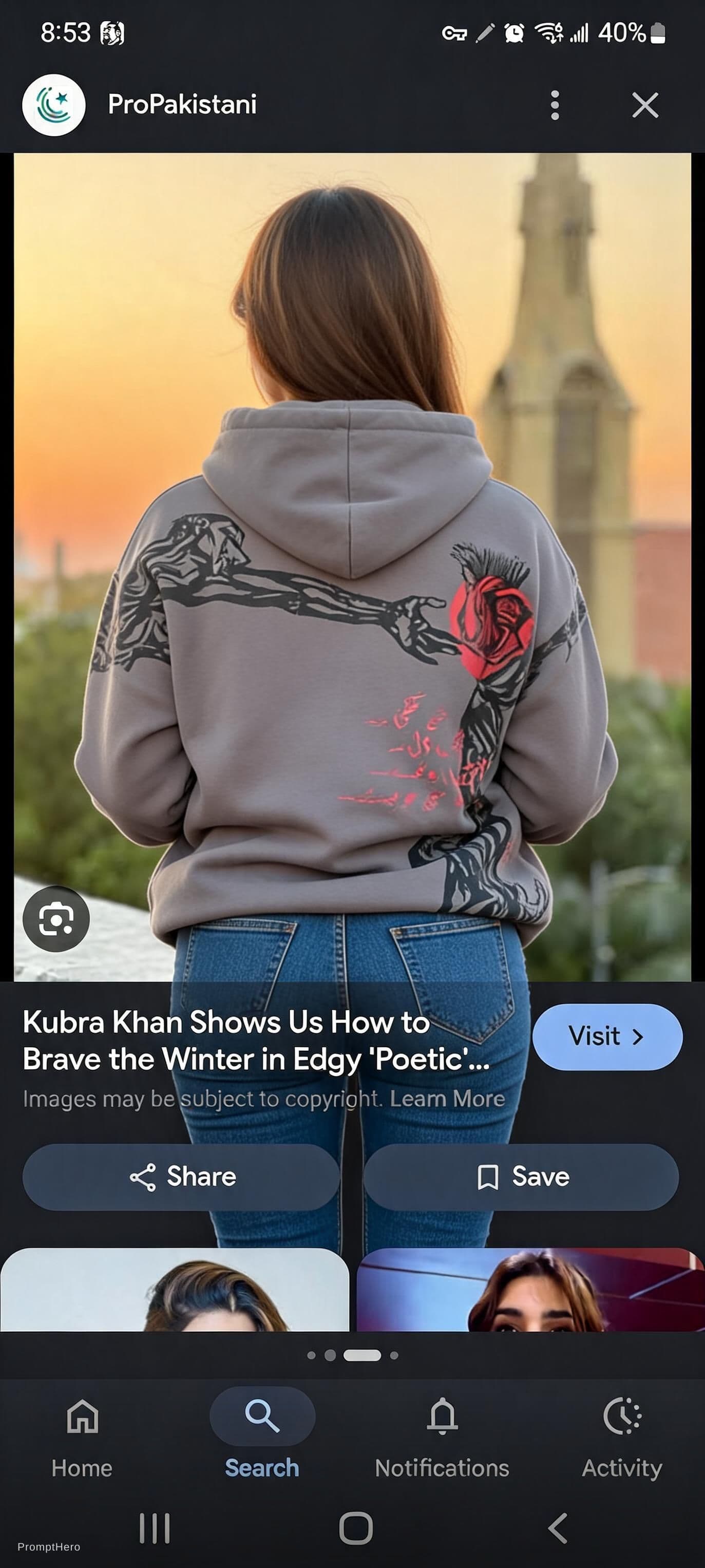Open the ProPakistani source profile
The height and width of the screenshot is (1568, 705).
point(181,105)
